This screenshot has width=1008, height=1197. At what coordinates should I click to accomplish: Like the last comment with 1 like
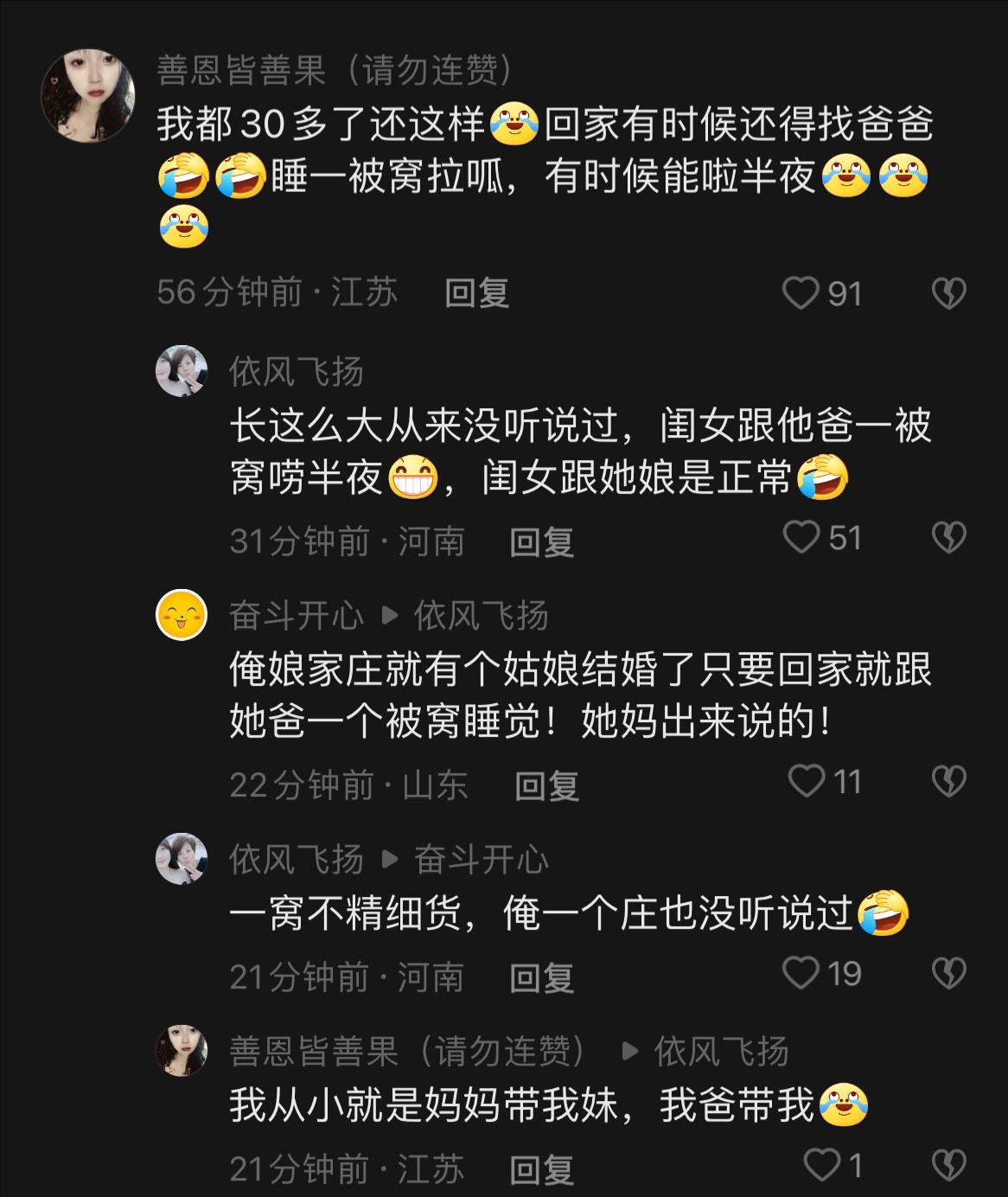821,1165
